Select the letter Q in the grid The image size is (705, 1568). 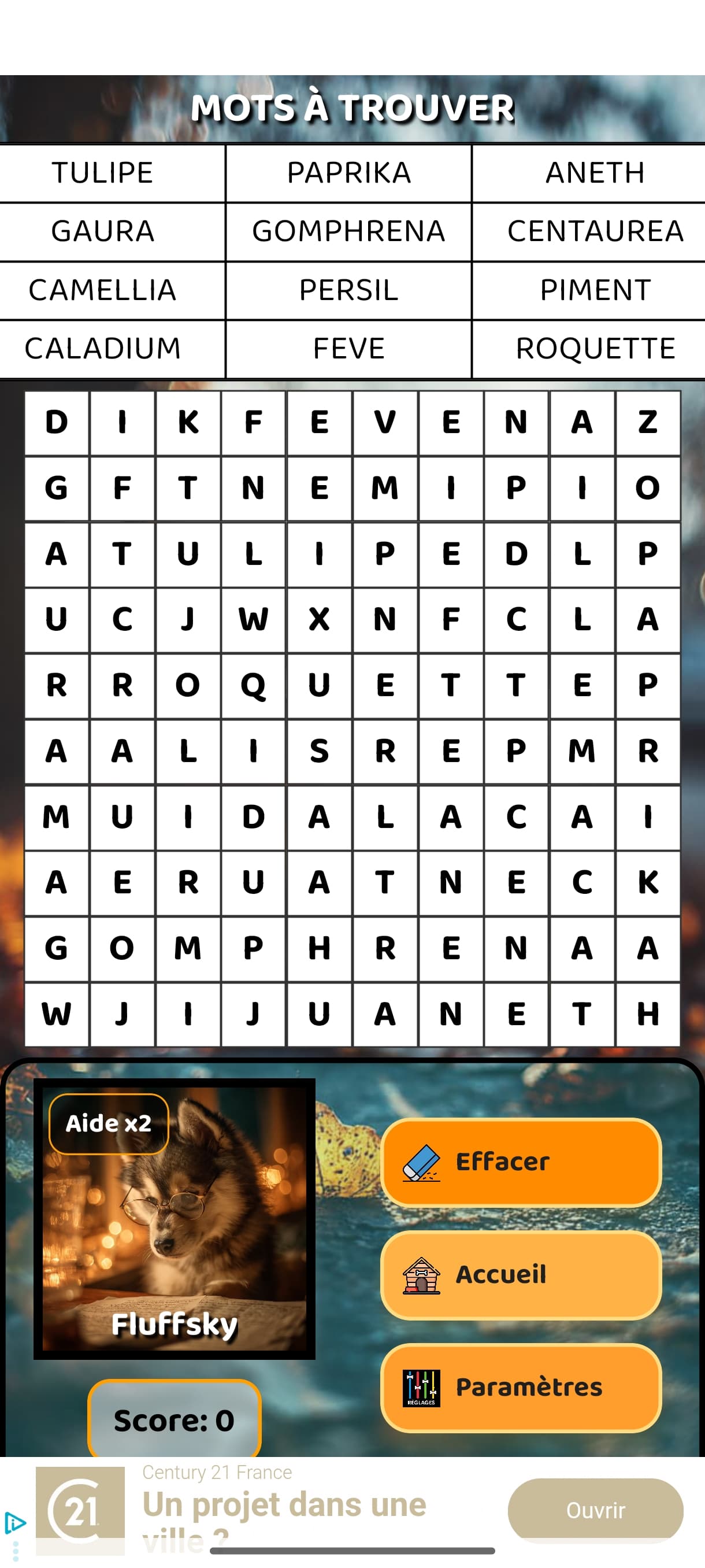(253, 685)
